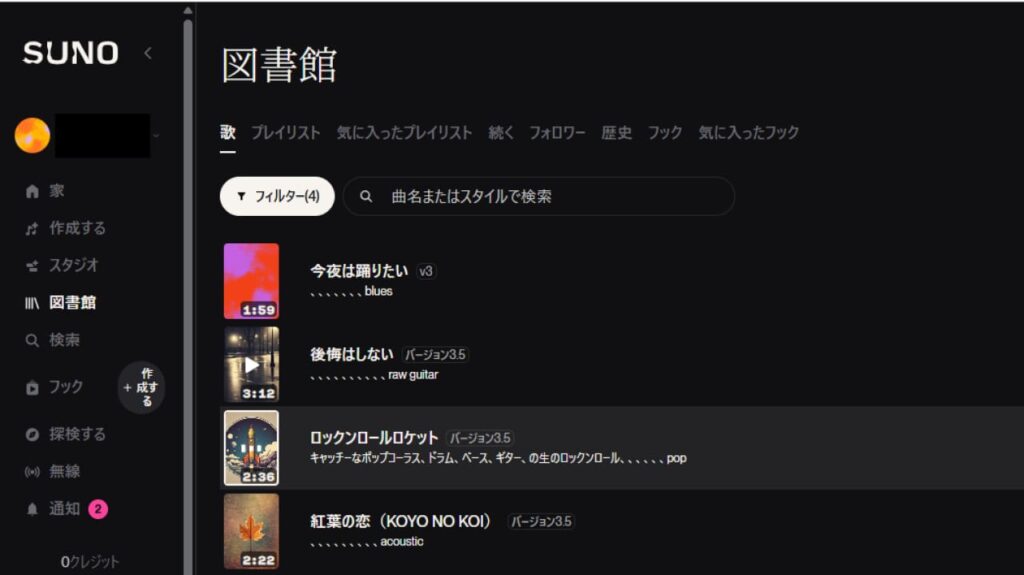Switch to the 気に入ったフック tab
Viewport: 1024px width, 575px height.
pos(748,132)
